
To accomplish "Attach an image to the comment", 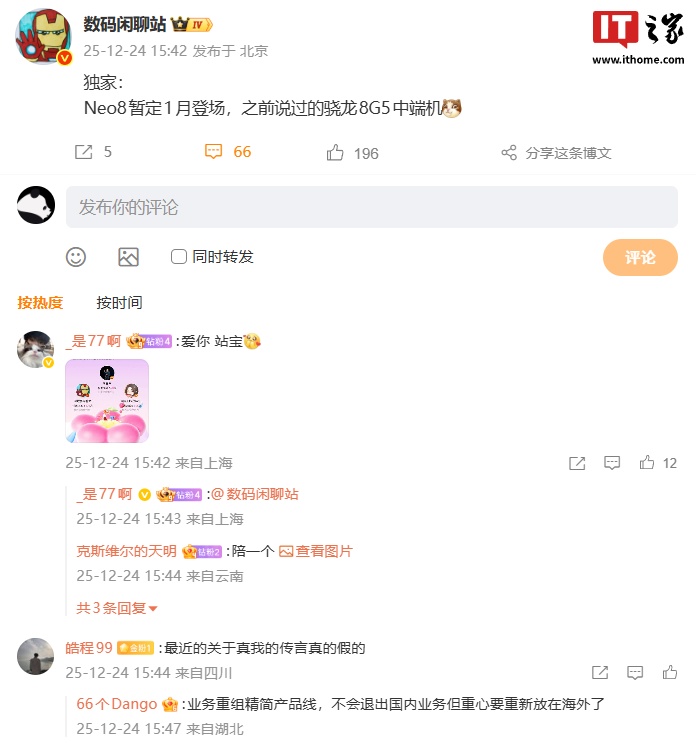I will (x=128, y=257).
